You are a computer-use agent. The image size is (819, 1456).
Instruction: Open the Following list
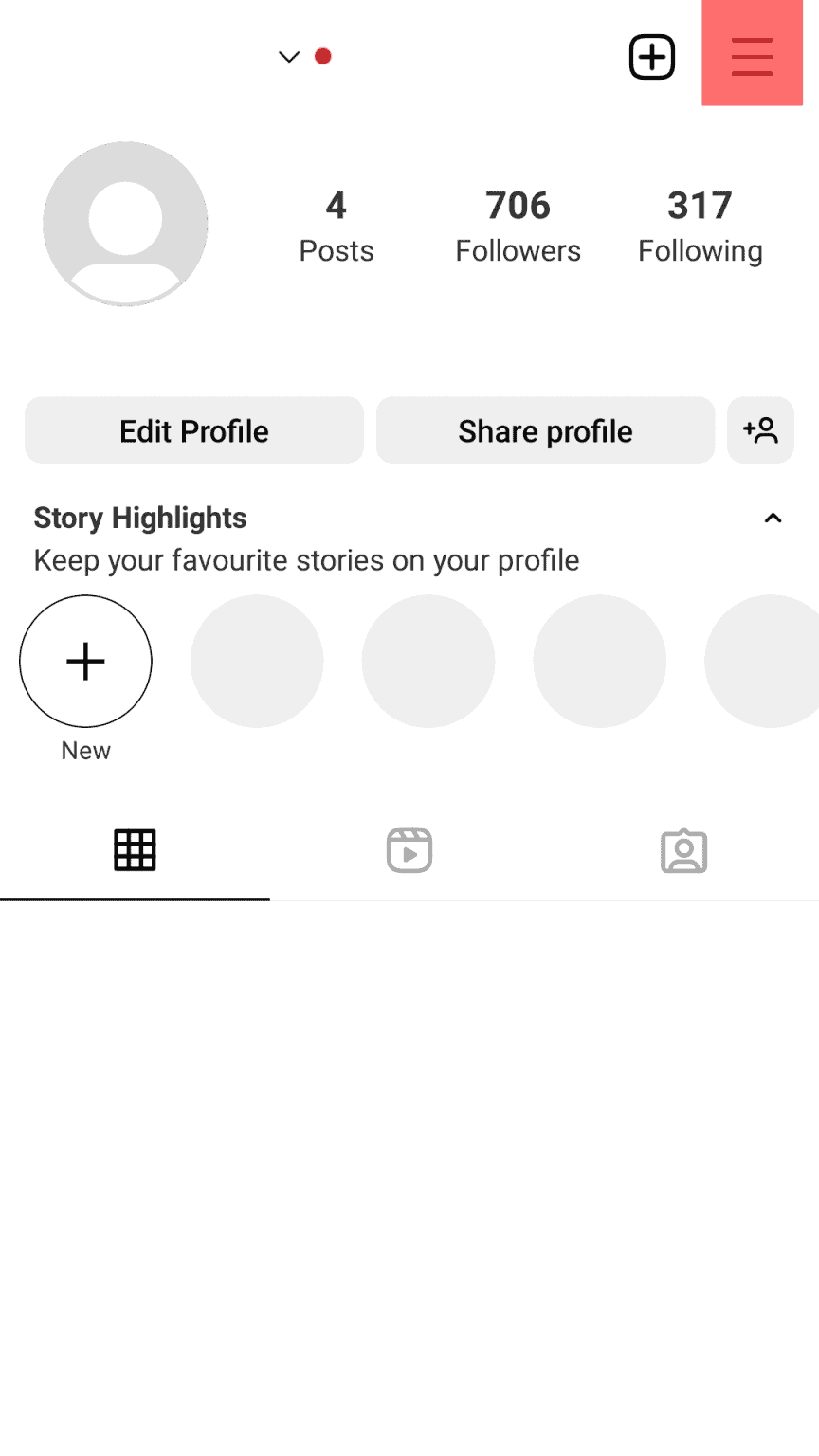point(701,225)
